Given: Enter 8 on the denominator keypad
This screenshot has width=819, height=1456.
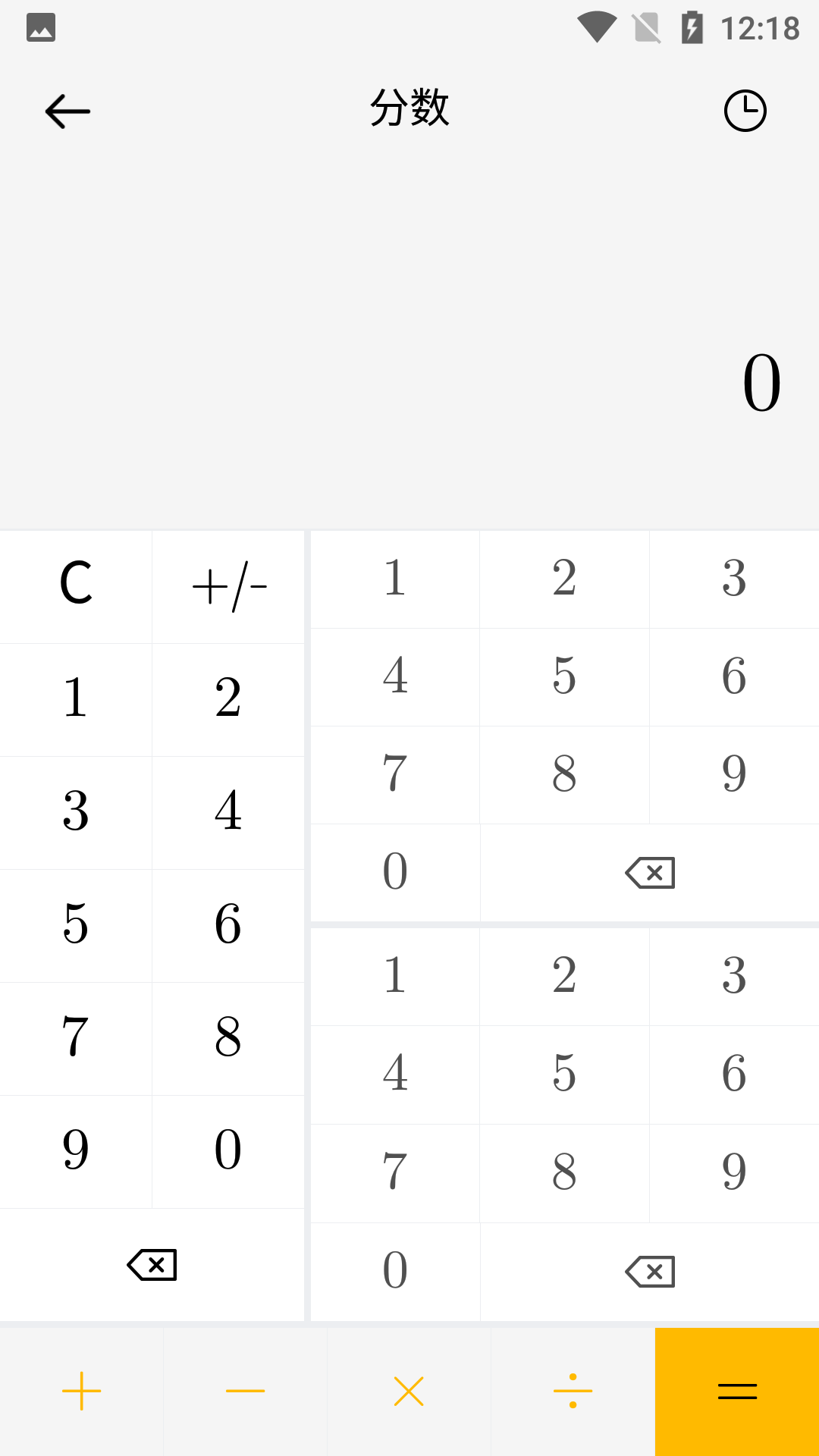Looking at the screenshot, I should point(564,1172).
